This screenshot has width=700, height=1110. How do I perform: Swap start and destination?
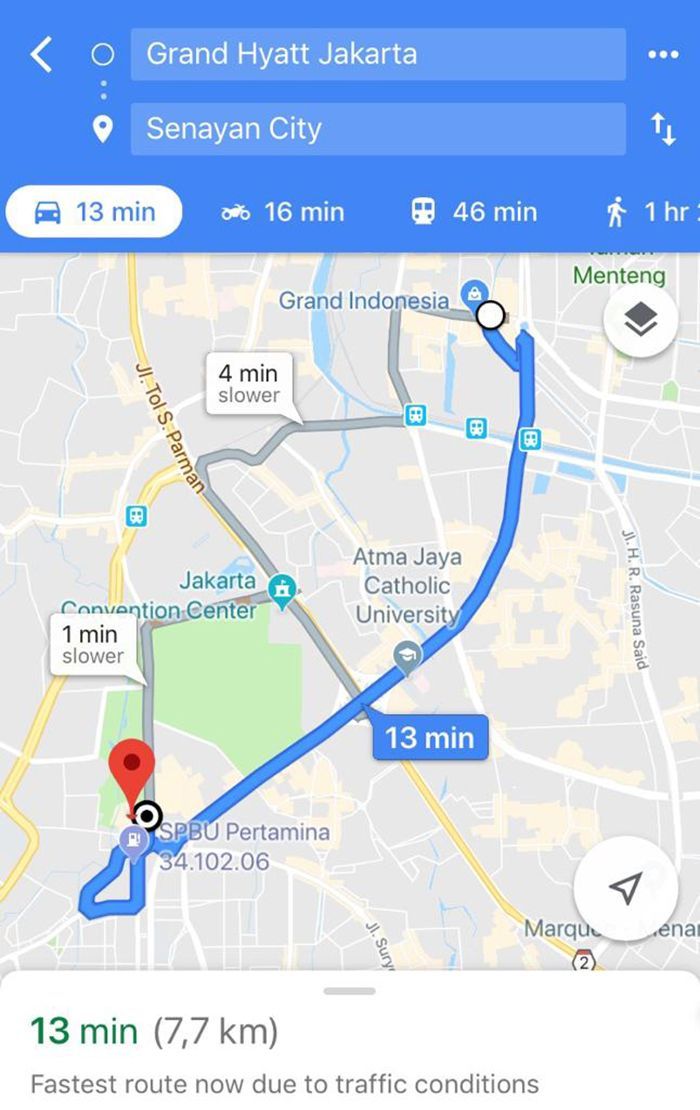click(663, 129)
